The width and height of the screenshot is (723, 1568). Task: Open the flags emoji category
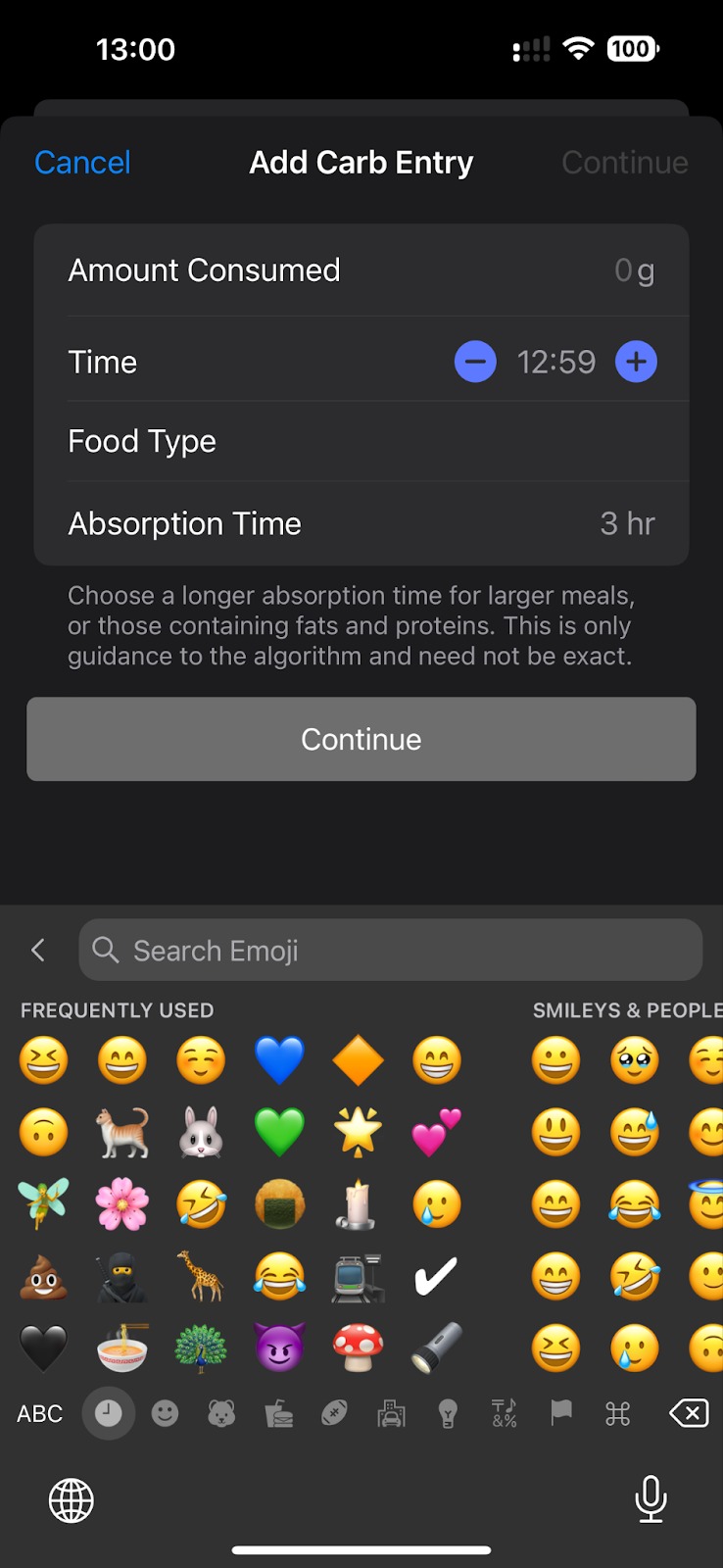[561, 1413]
